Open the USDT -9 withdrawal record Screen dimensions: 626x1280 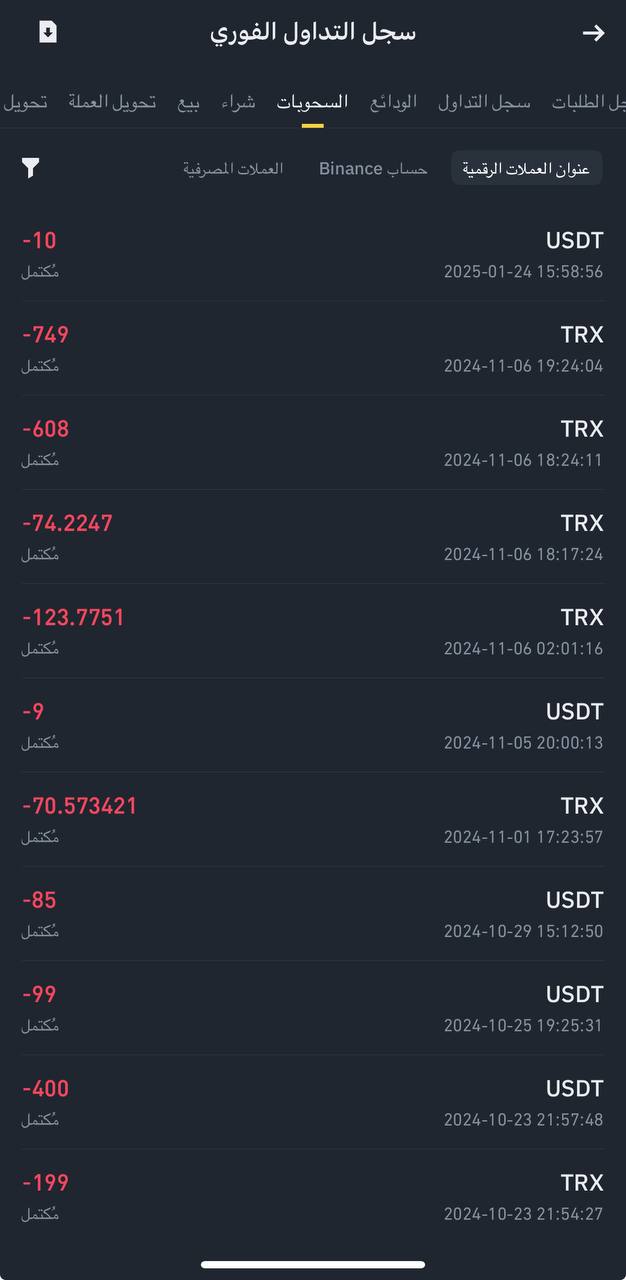point(313,726)
